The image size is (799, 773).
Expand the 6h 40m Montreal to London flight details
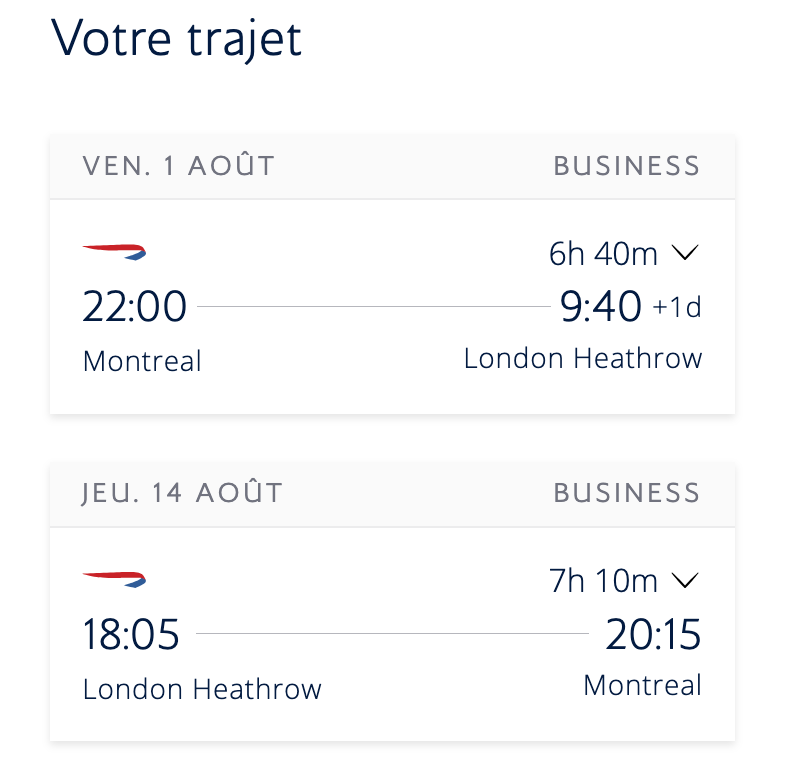click(684, 254)
